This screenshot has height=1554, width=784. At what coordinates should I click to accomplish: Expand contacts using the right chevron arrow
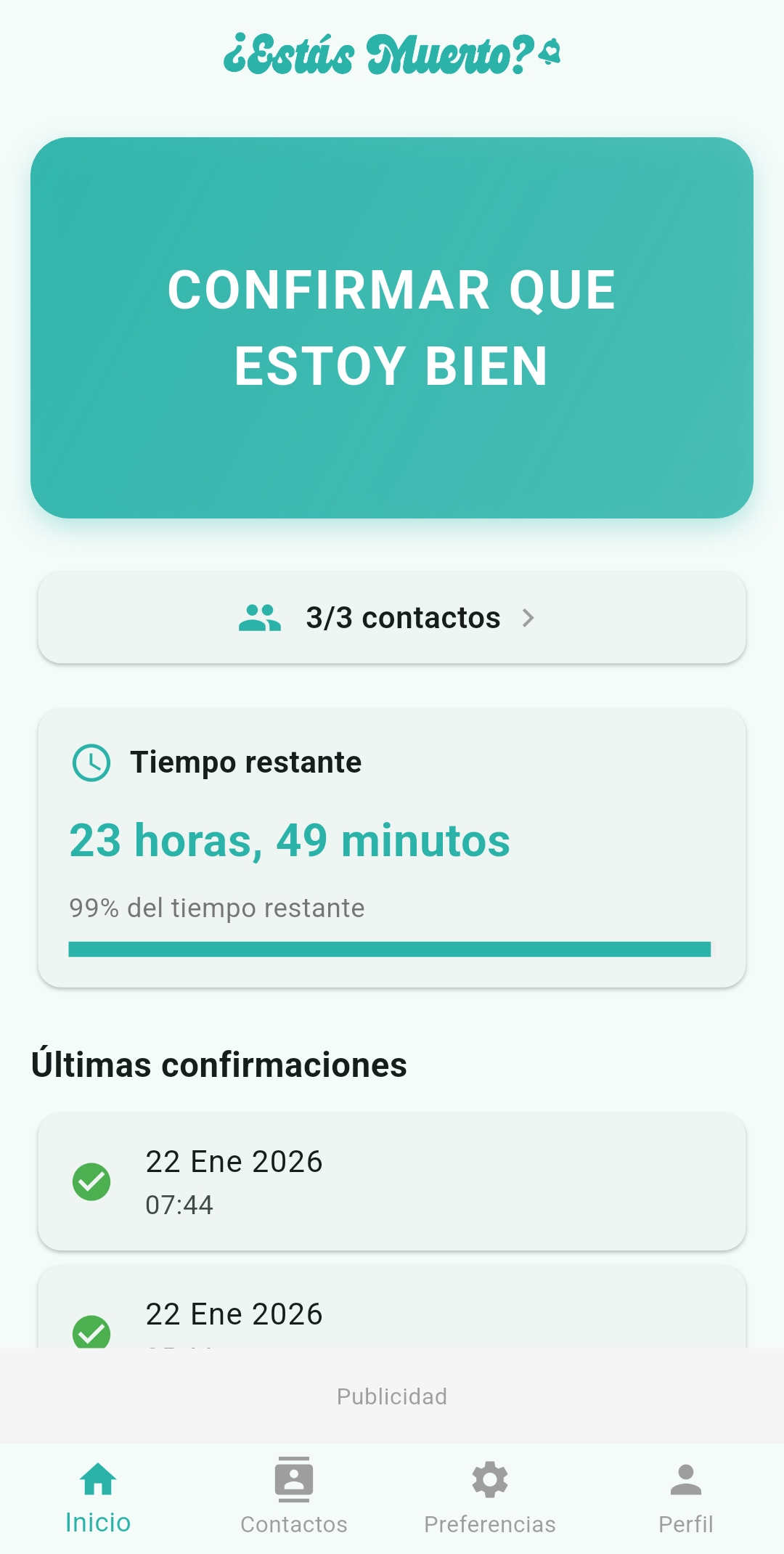(531, 617)
